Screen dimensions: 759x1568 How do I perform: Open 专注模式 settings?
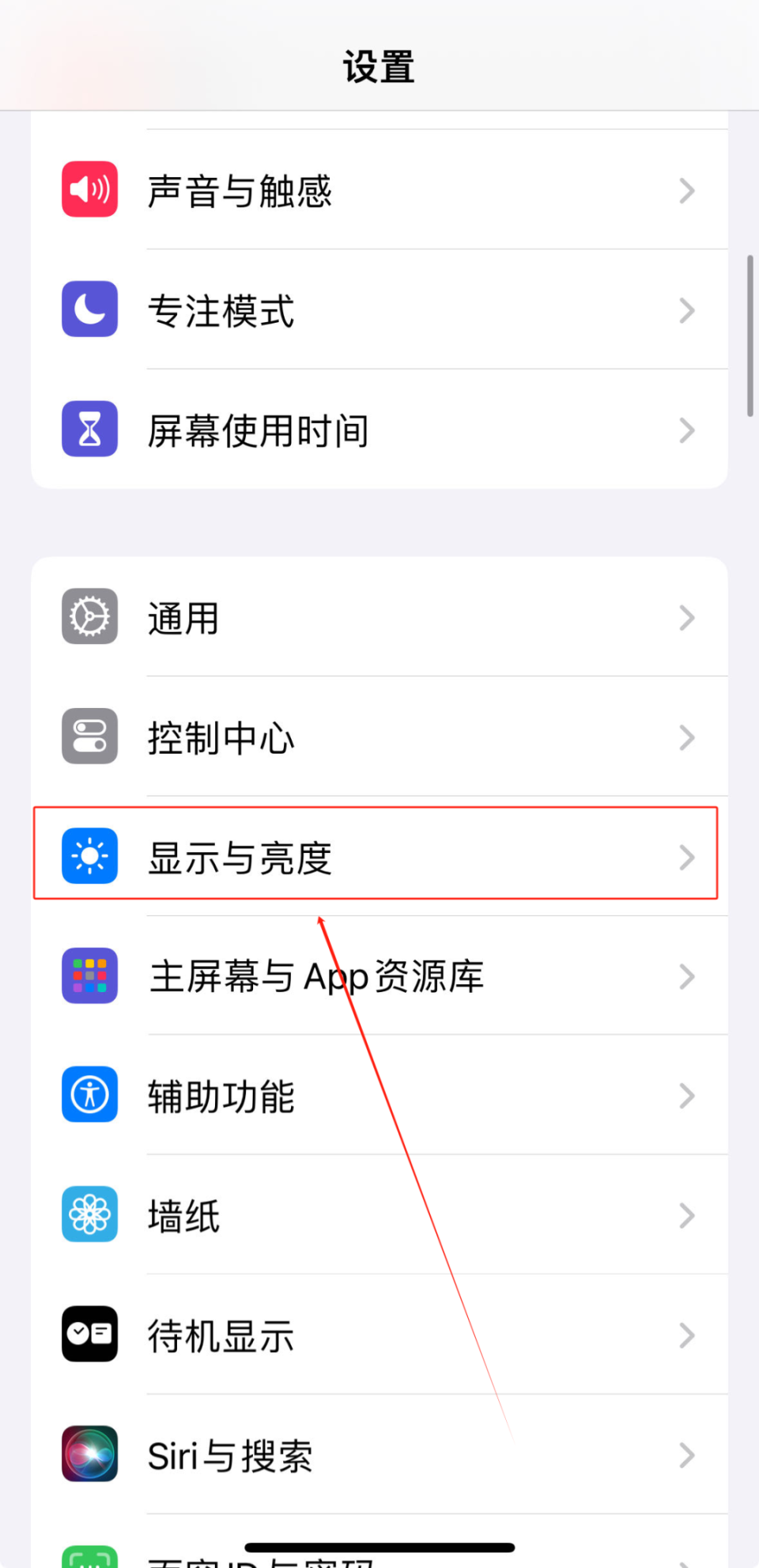pos(378,310)
